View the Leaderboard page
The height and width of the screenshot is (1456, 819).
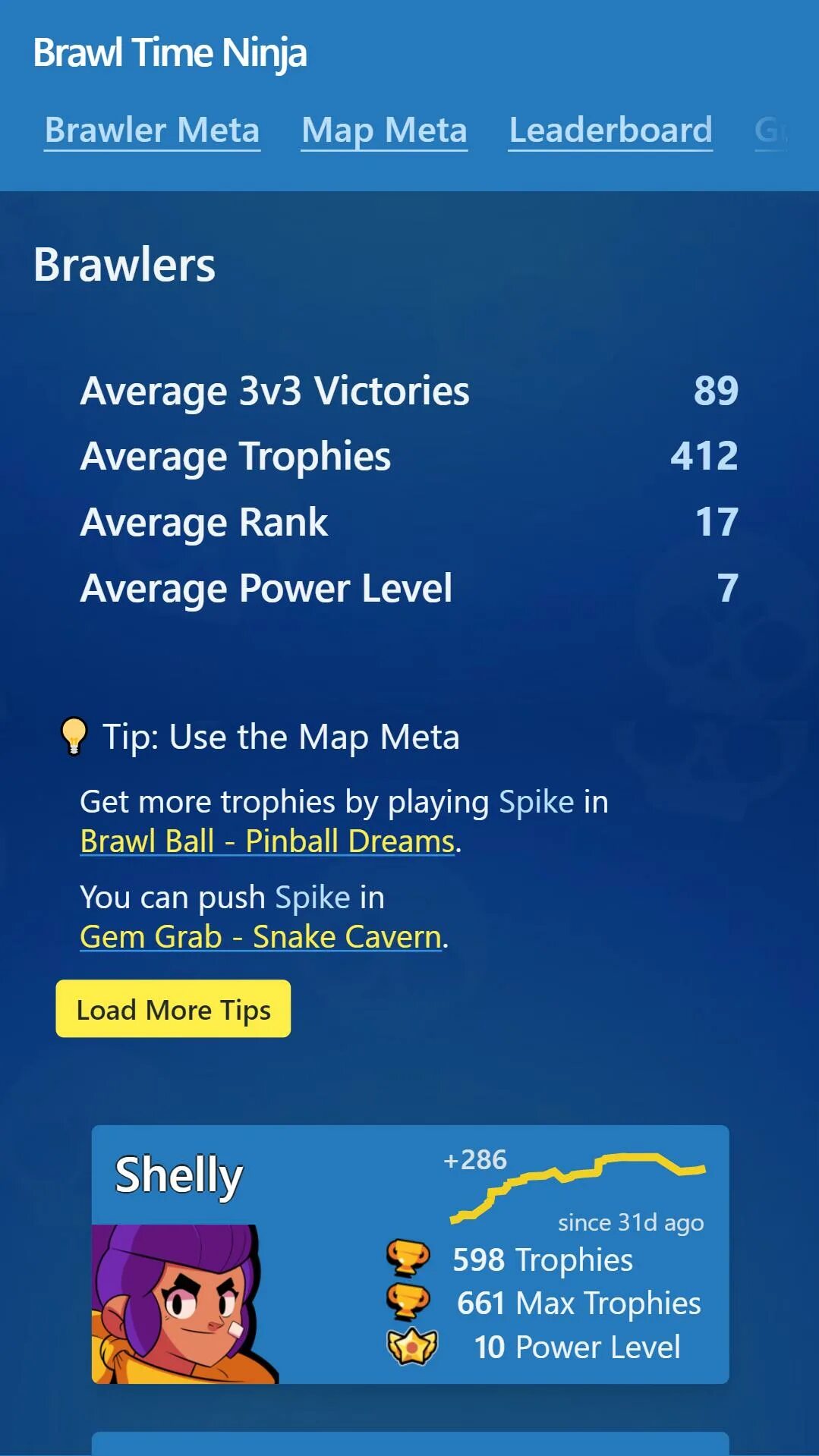pyautogui.click(x=610, y=130)
